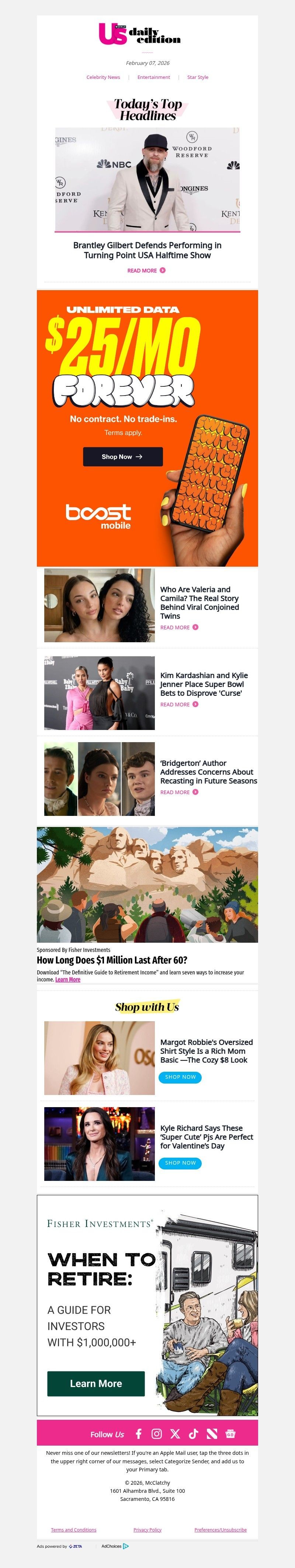The image size is (295, 1568).
Task: Read more about Brantley Gilbert halftime show
Action: [x=146, y=270]
